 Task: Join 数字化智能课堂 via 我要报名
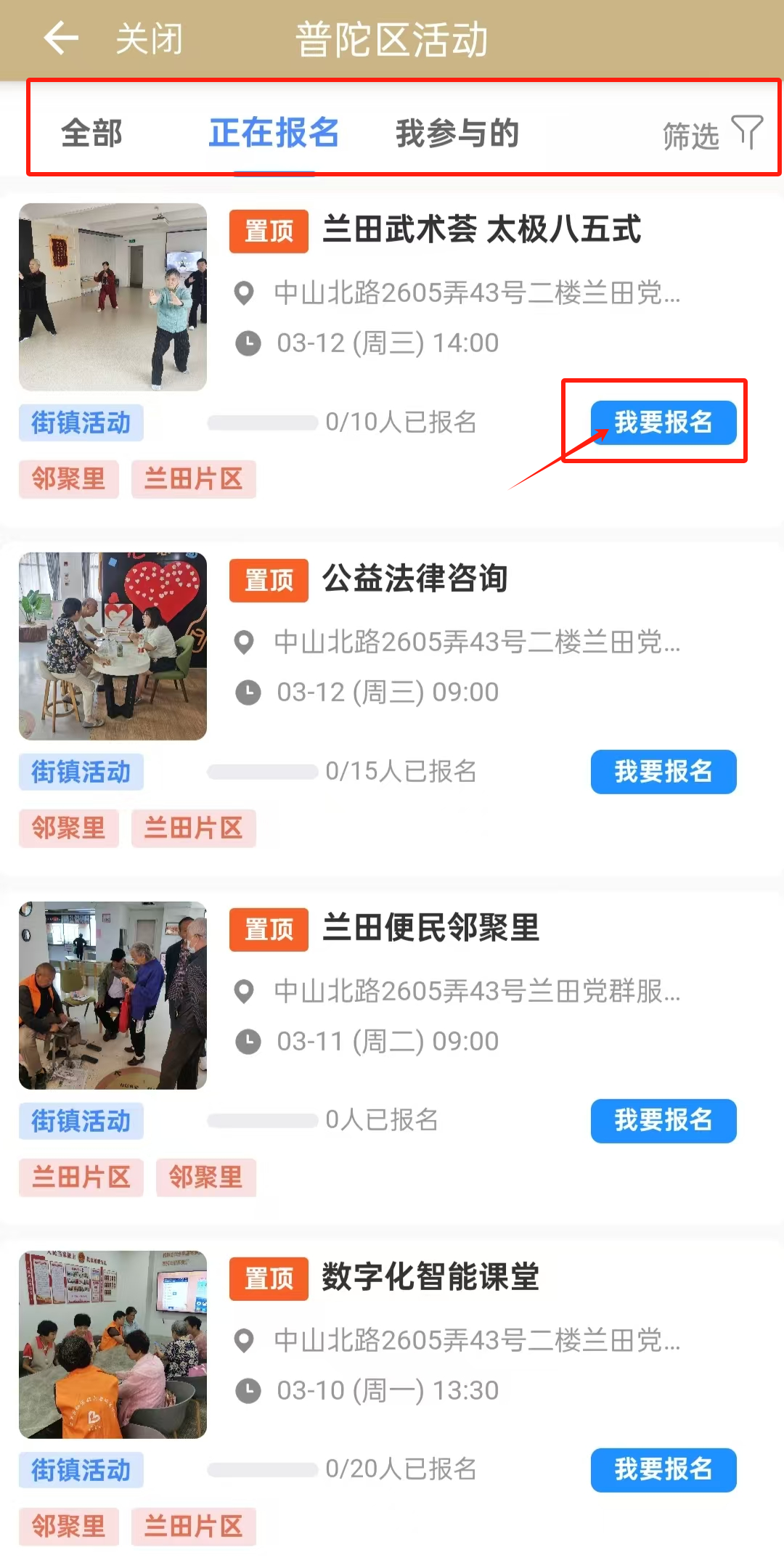[x=663, y=1469]
